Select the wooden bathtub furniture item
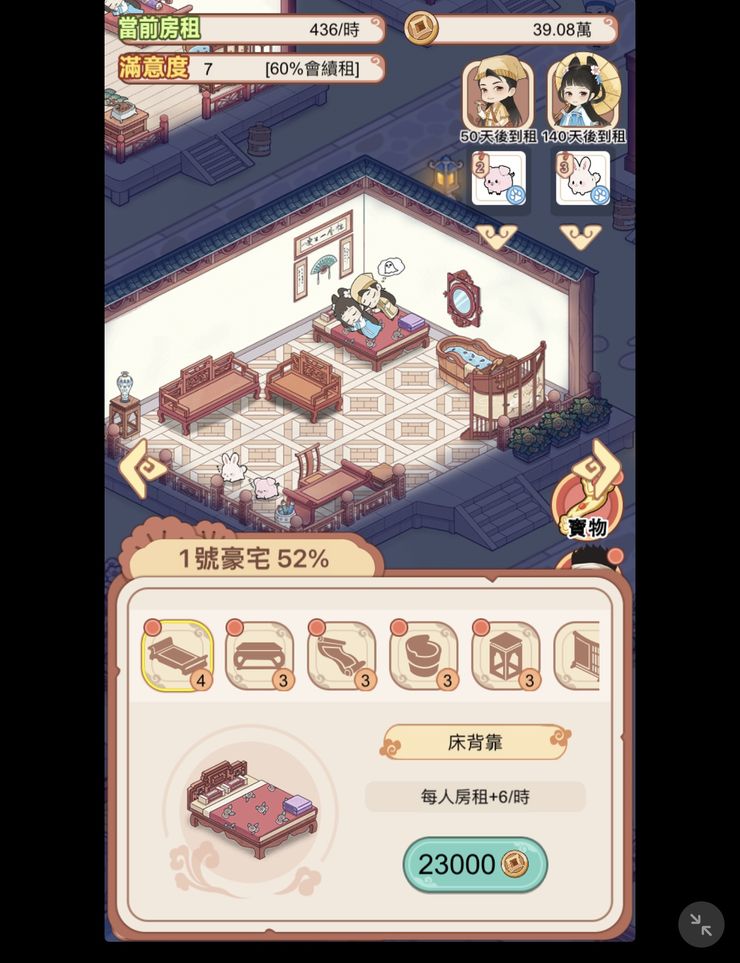740x963 pixels. (423, 656)
